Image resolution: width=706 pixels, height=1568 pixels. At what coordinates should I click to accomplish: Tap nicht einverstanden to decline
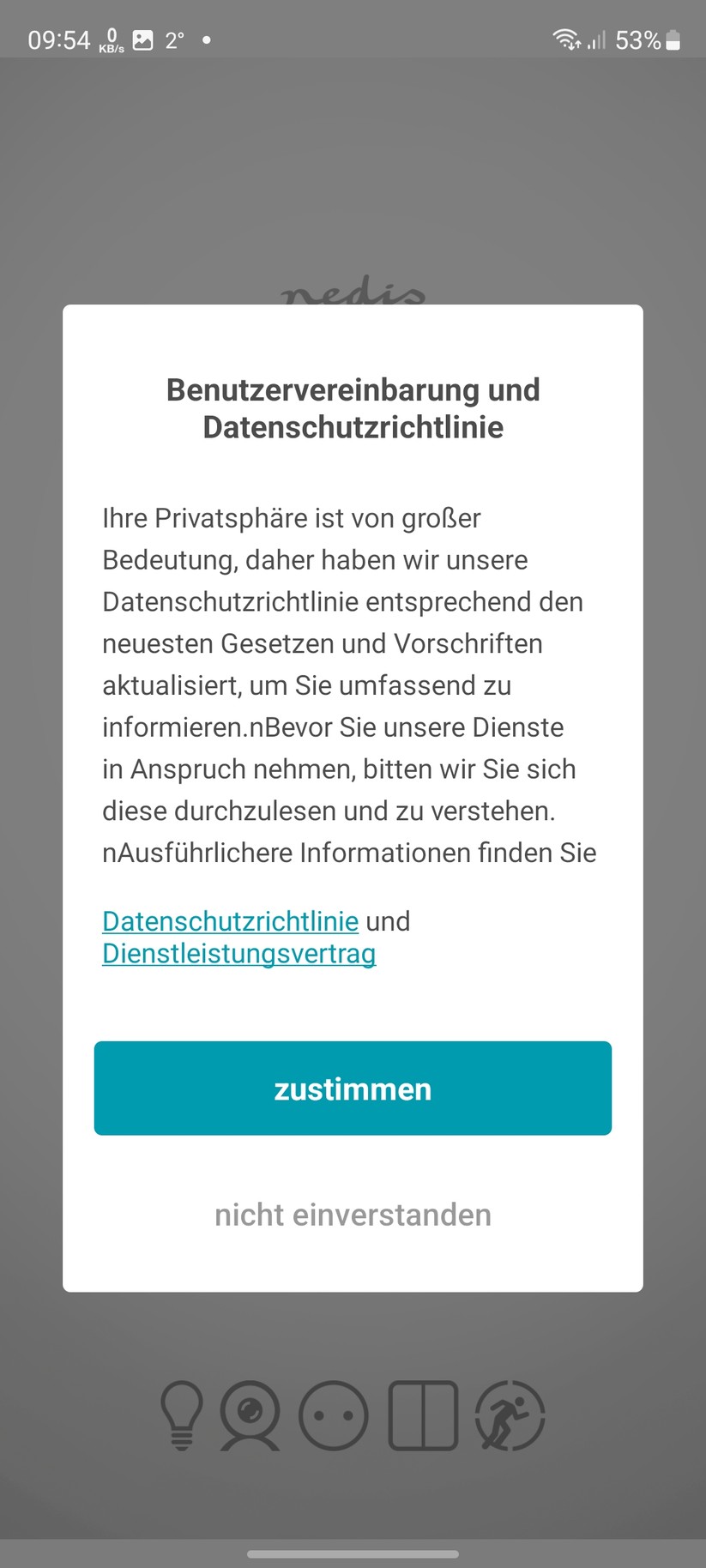point(353,1214)
